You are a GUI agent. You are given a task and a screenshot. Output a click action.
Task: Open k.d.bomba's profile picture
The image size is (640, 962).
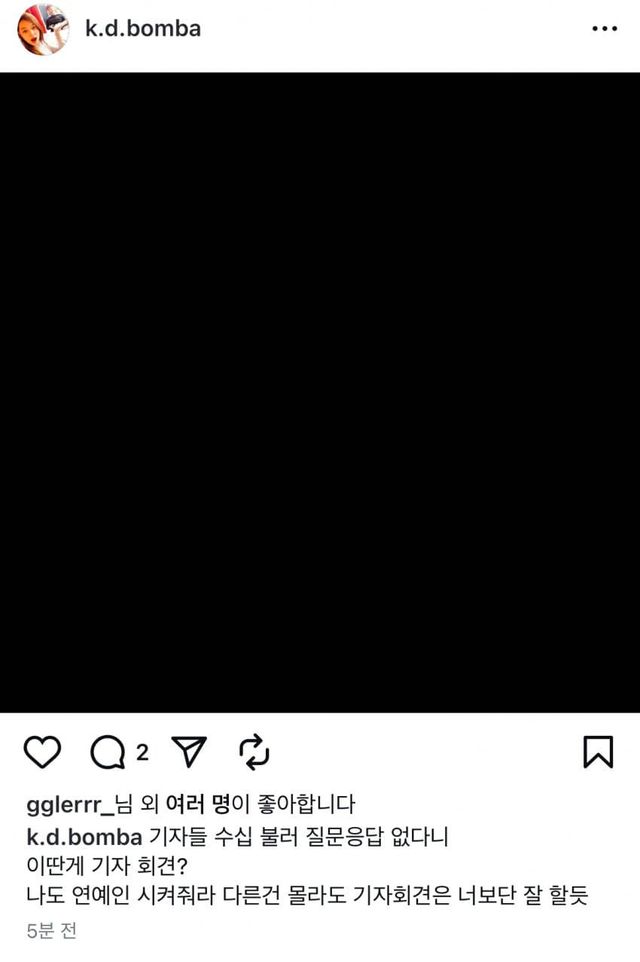click(x=43, y=29)
